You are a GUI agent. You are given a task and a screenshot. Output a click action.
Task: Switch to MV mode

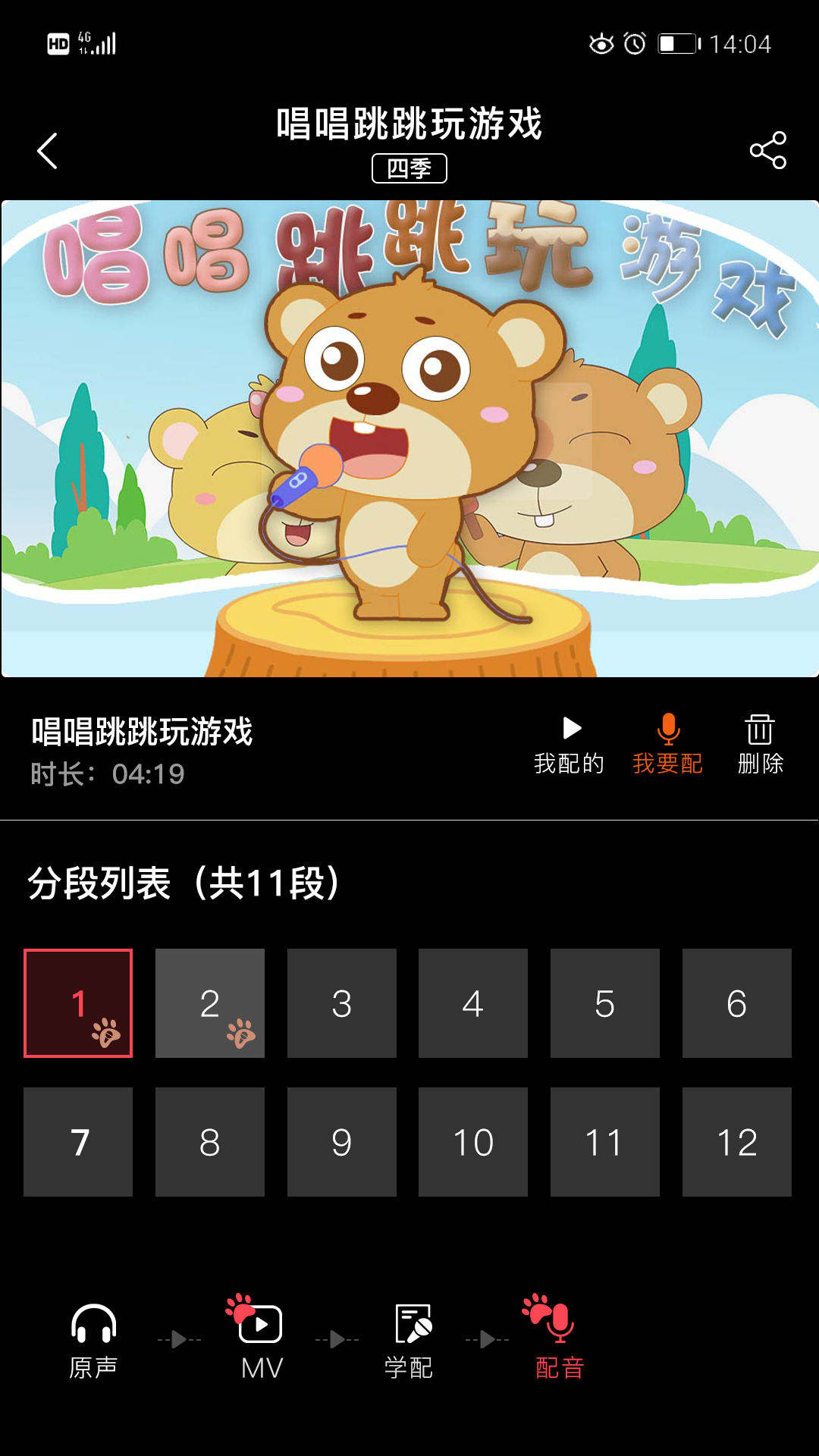coord(261,1340)
